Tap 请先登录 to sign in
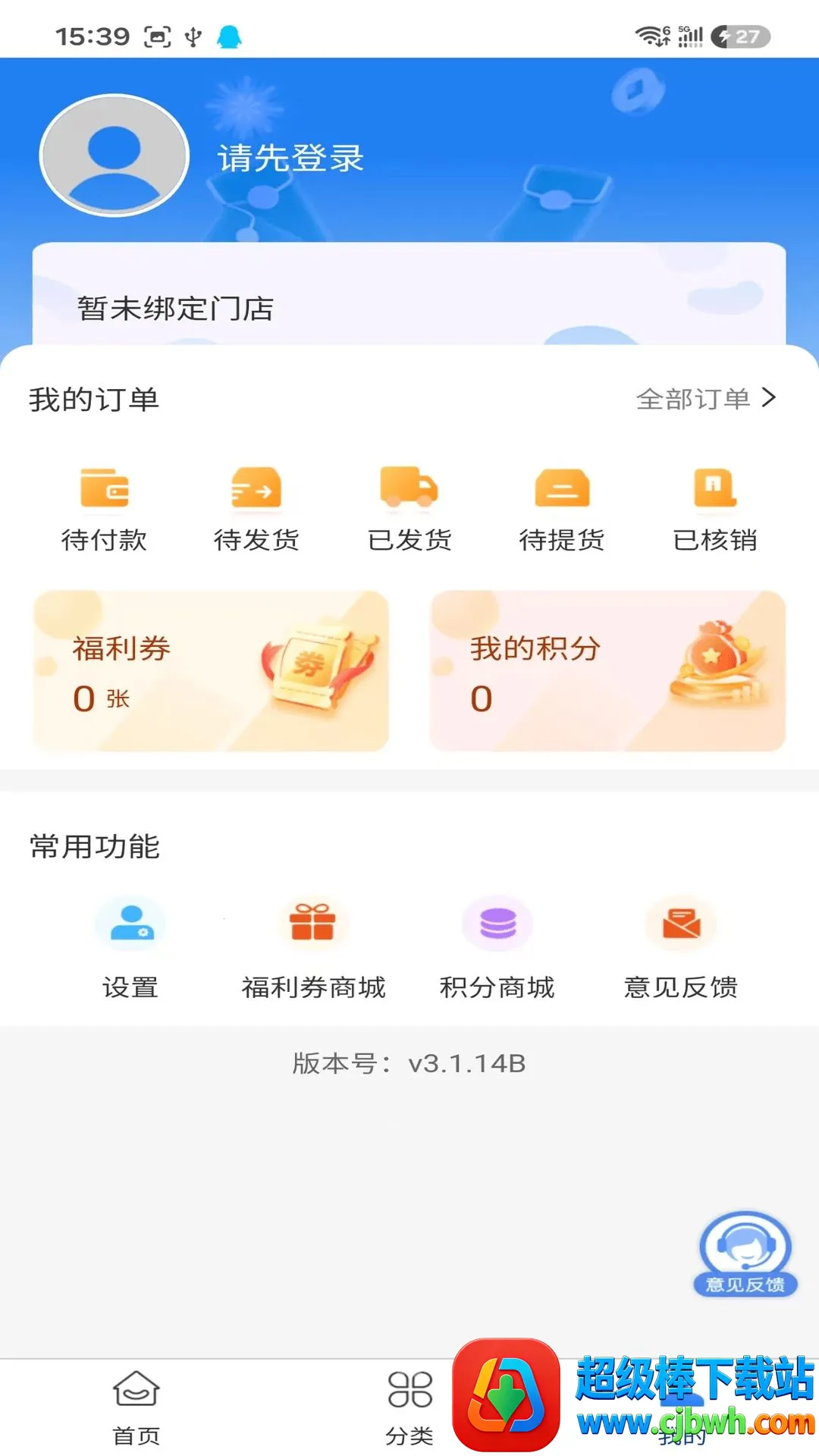The width and height of the screenshot is (819, 1456). tap(291, 158)
